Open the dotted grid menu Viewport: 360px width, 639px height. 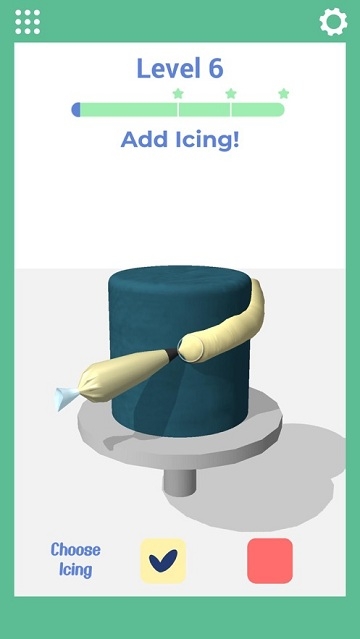tap(27, 22)
